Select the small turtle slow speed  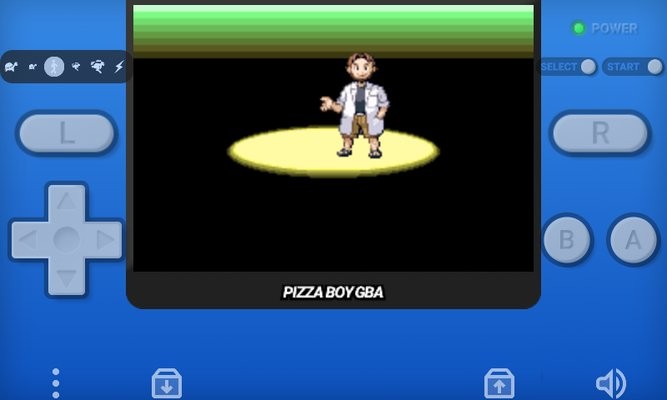click(33, 67)
